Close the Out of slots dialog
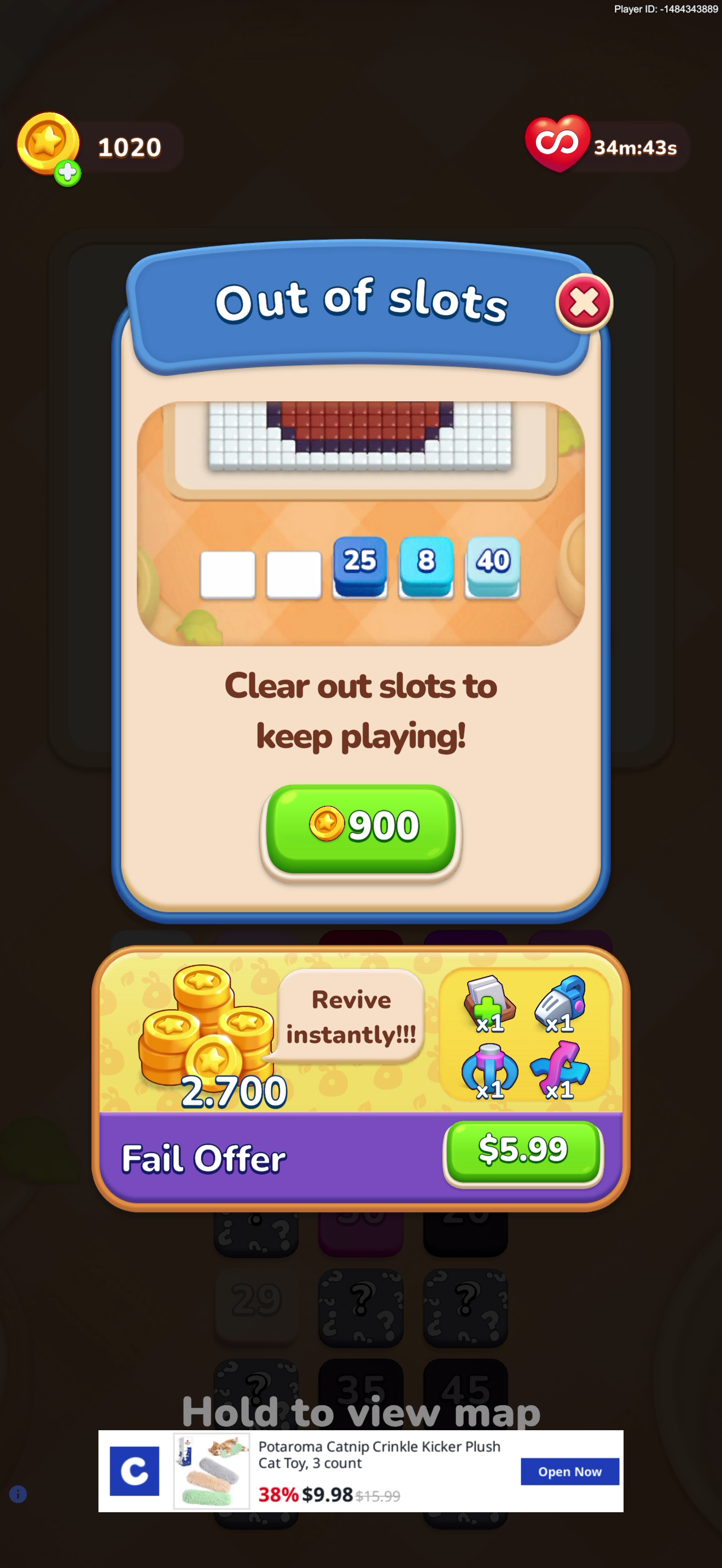The height and width of the screenshot is (1568, 722). pyautogui.click(x=584, y=302)
